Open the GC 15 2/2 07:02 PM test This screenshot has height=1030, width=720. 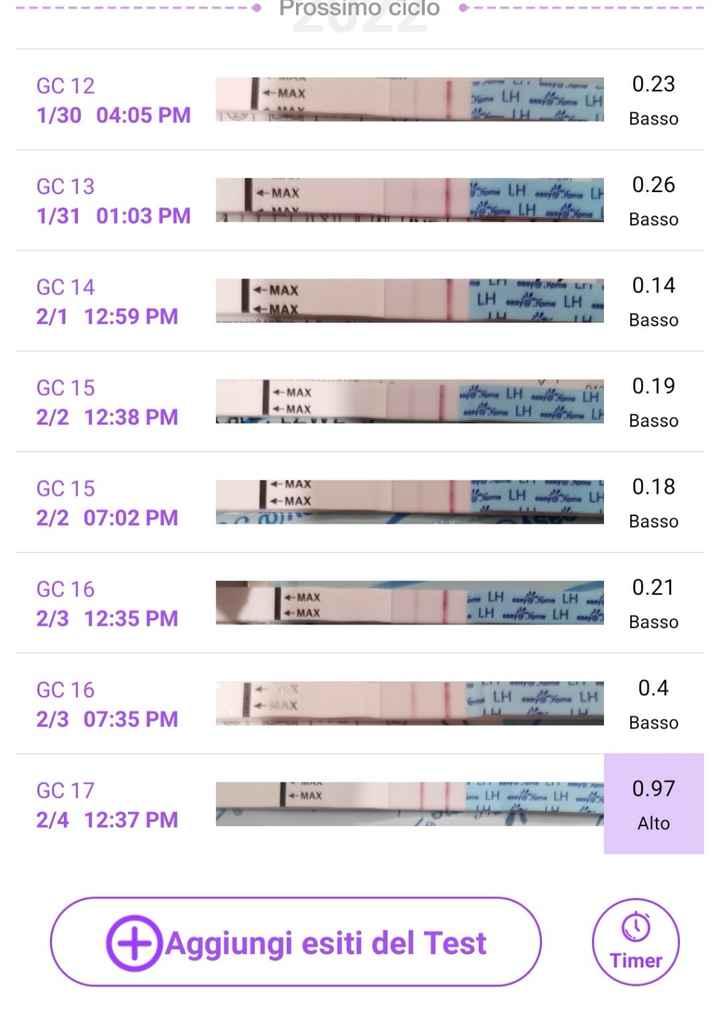(360, 503)
